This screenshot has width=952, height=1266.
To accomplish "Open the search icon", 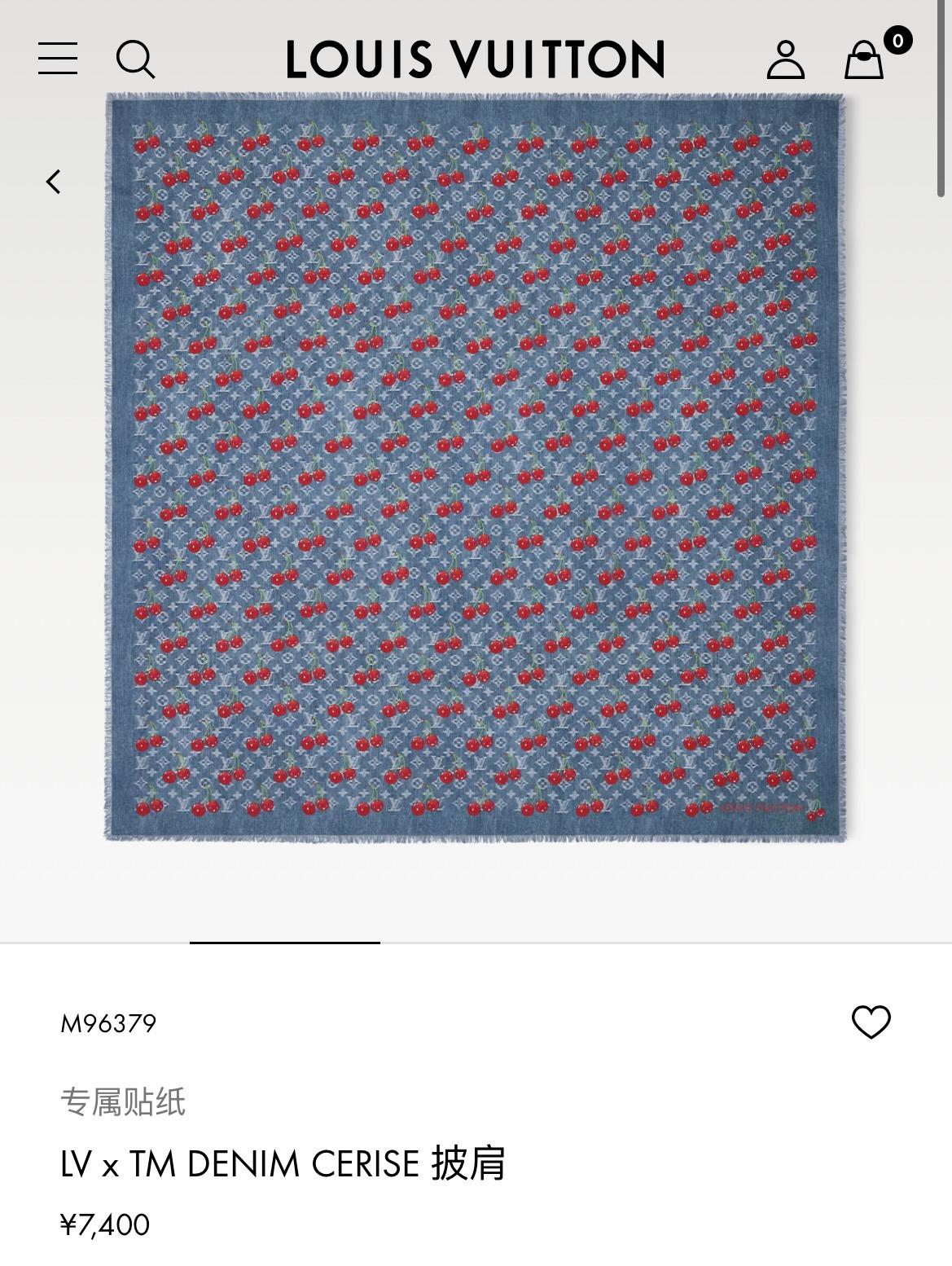I will (x=135, y=59).
